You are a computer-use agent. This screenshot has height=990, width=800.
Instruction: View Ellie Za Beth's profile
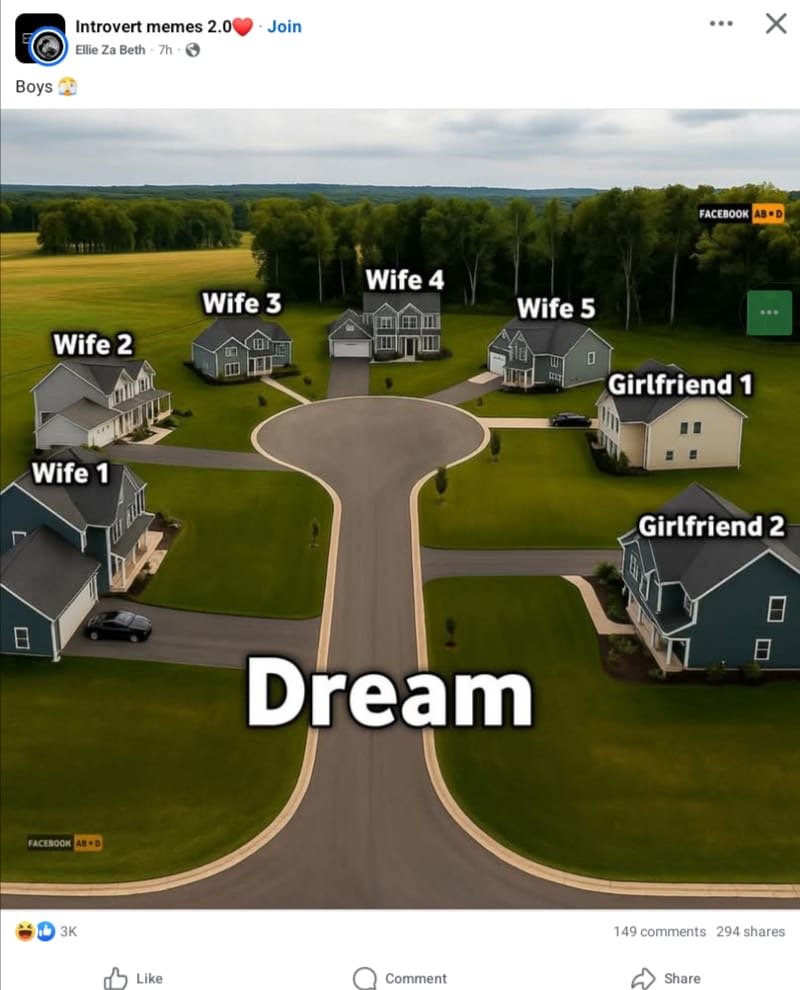pyautogui.click(x=111, y=50)
